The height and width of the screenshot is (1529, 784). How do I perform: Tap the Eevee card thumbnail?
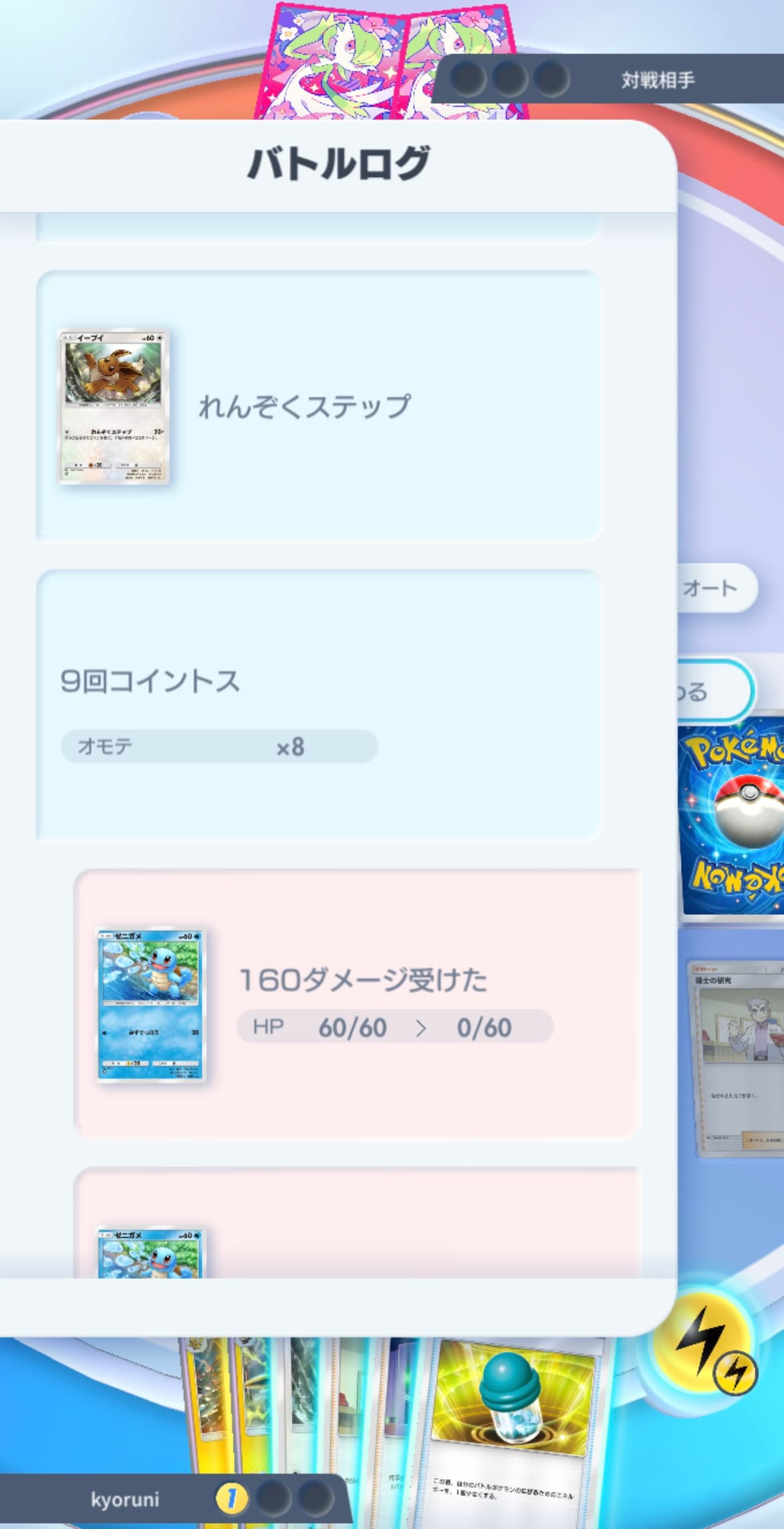click(x=114, y=407)
